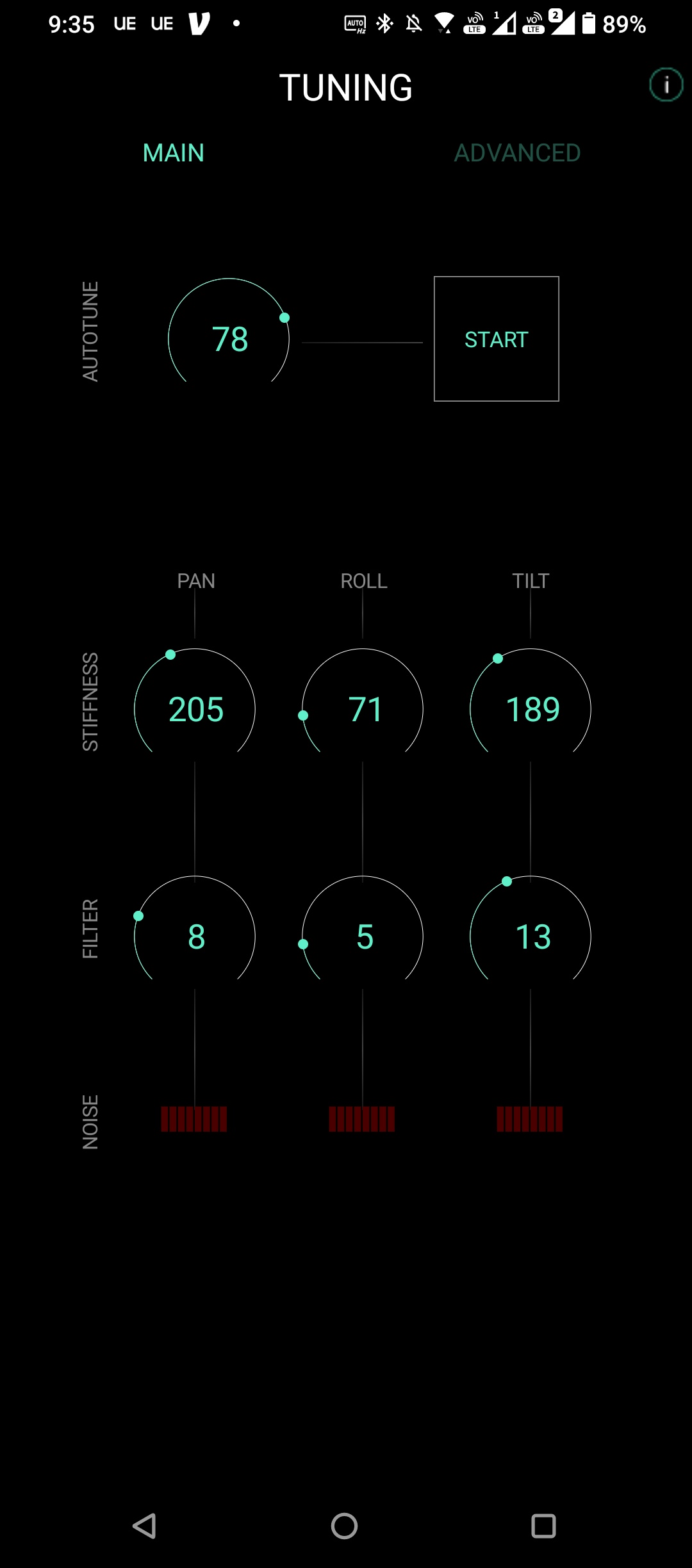Screen dimensions: 692x1568
Task: Tap the Pan filter dial showing 8
Action: coord(195,929)
